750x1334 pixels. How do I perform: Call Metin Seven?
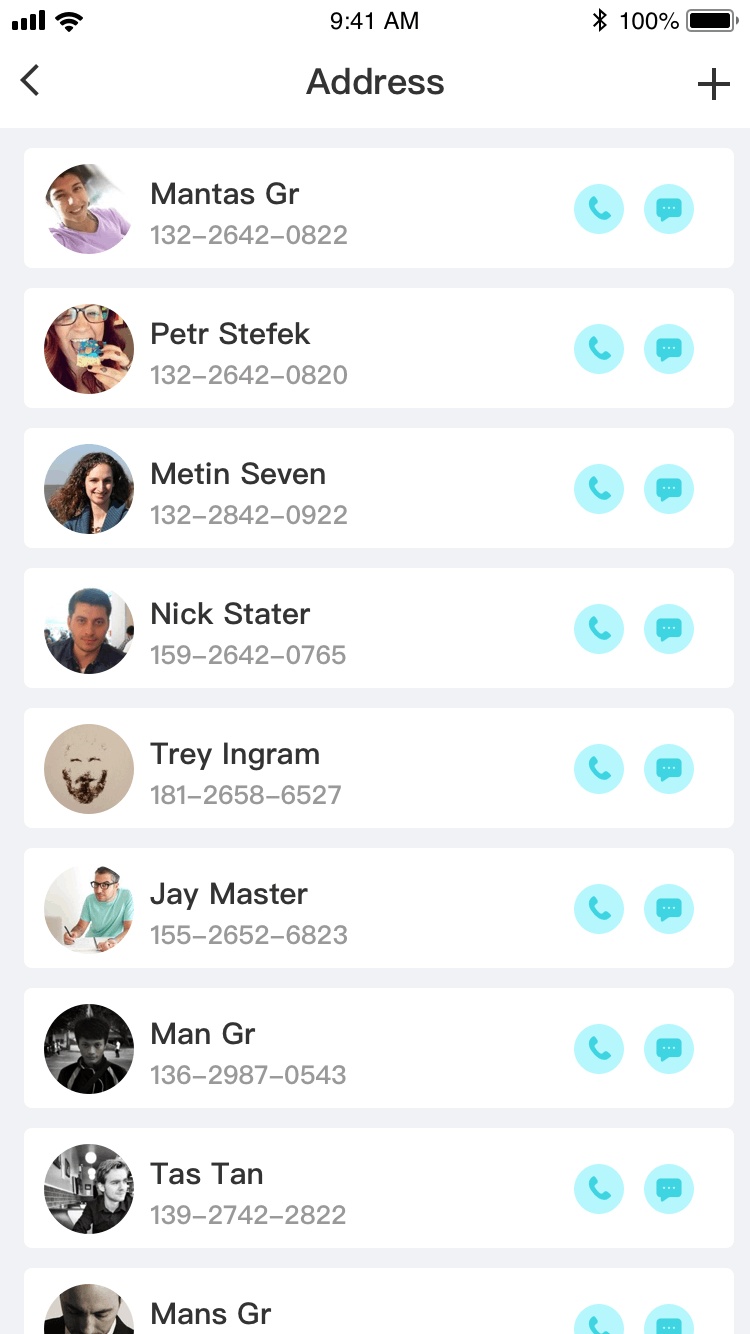tap(599, 489)
